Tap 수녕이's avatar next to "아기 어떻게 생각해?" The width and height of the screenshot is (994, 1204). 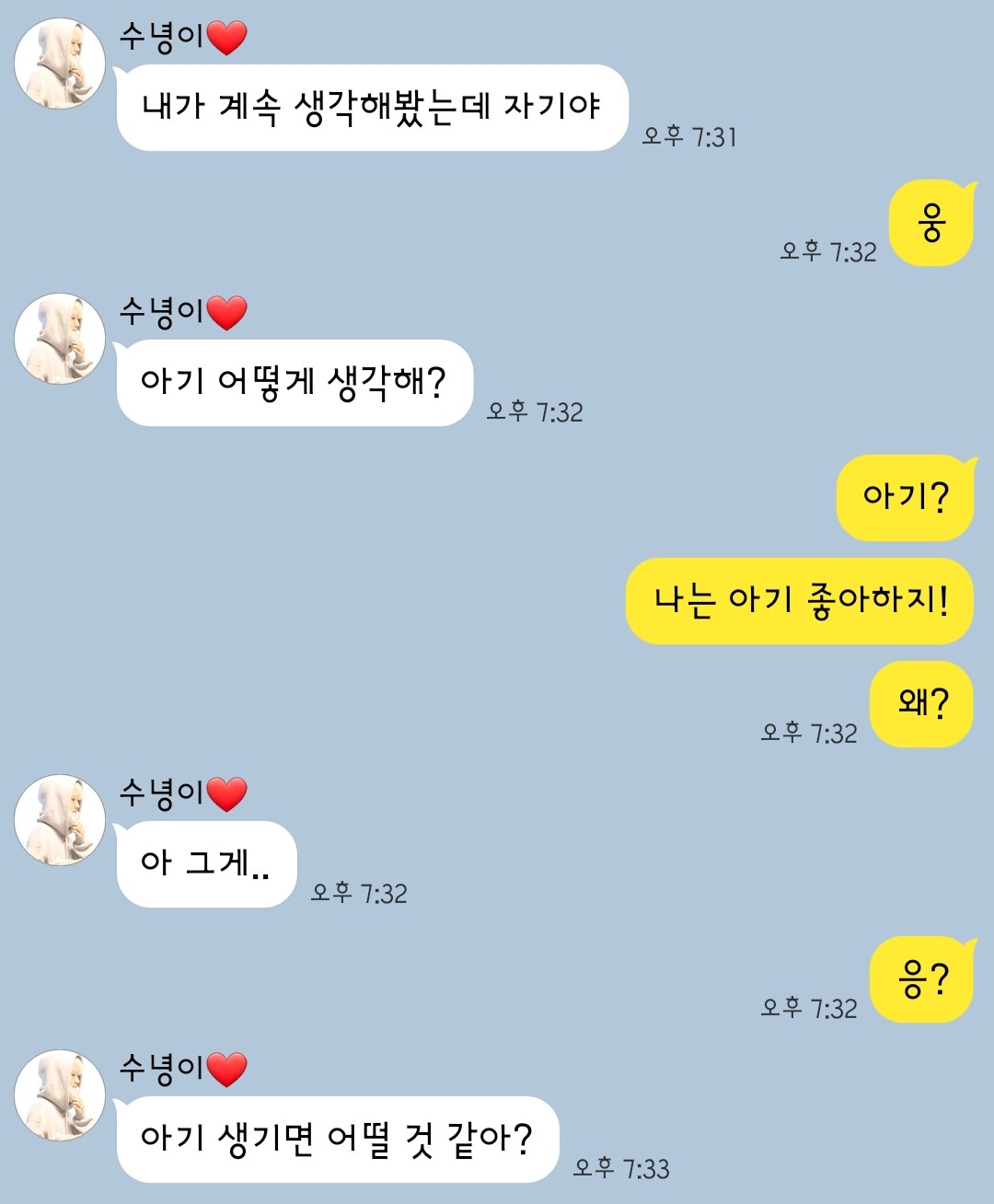60,339
